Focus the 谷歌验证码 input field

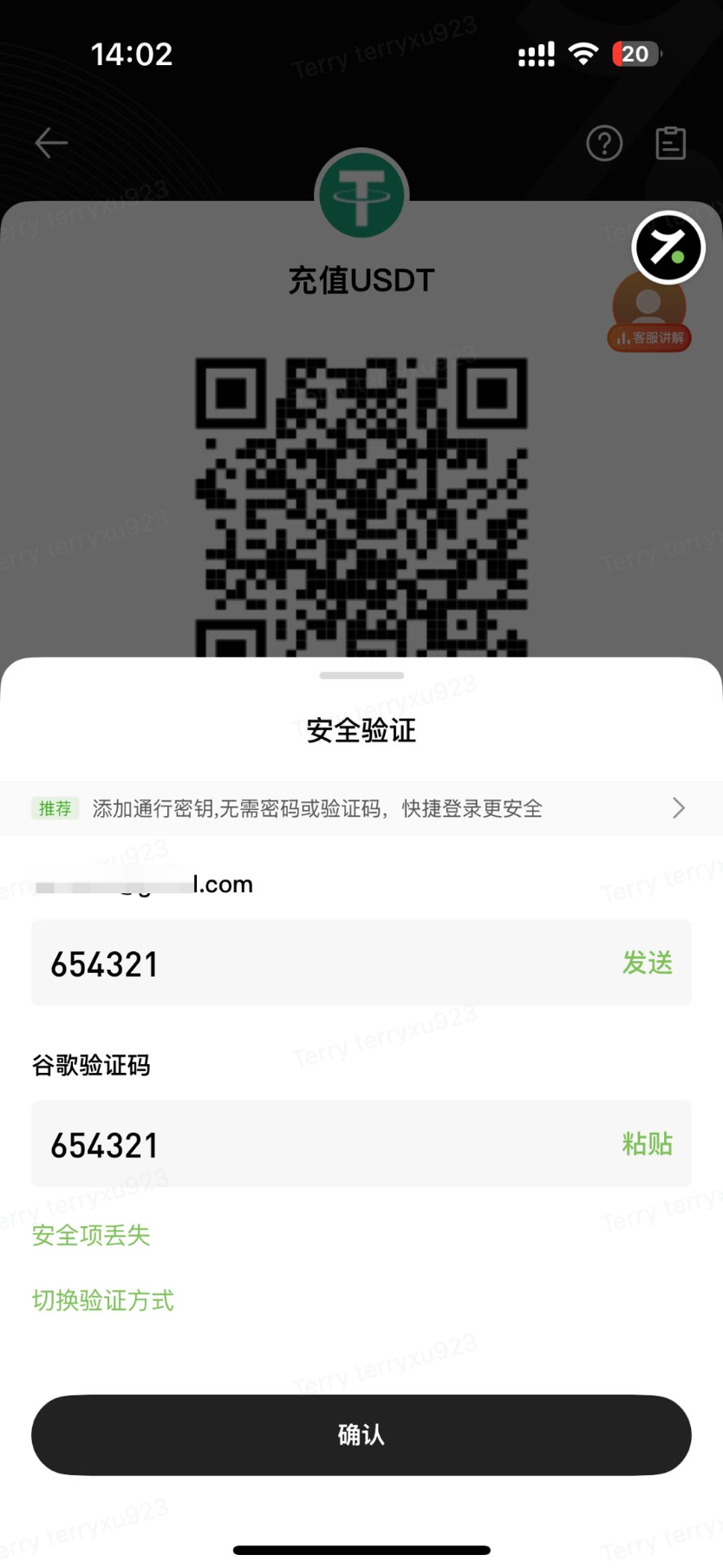tap(321, 1145)
